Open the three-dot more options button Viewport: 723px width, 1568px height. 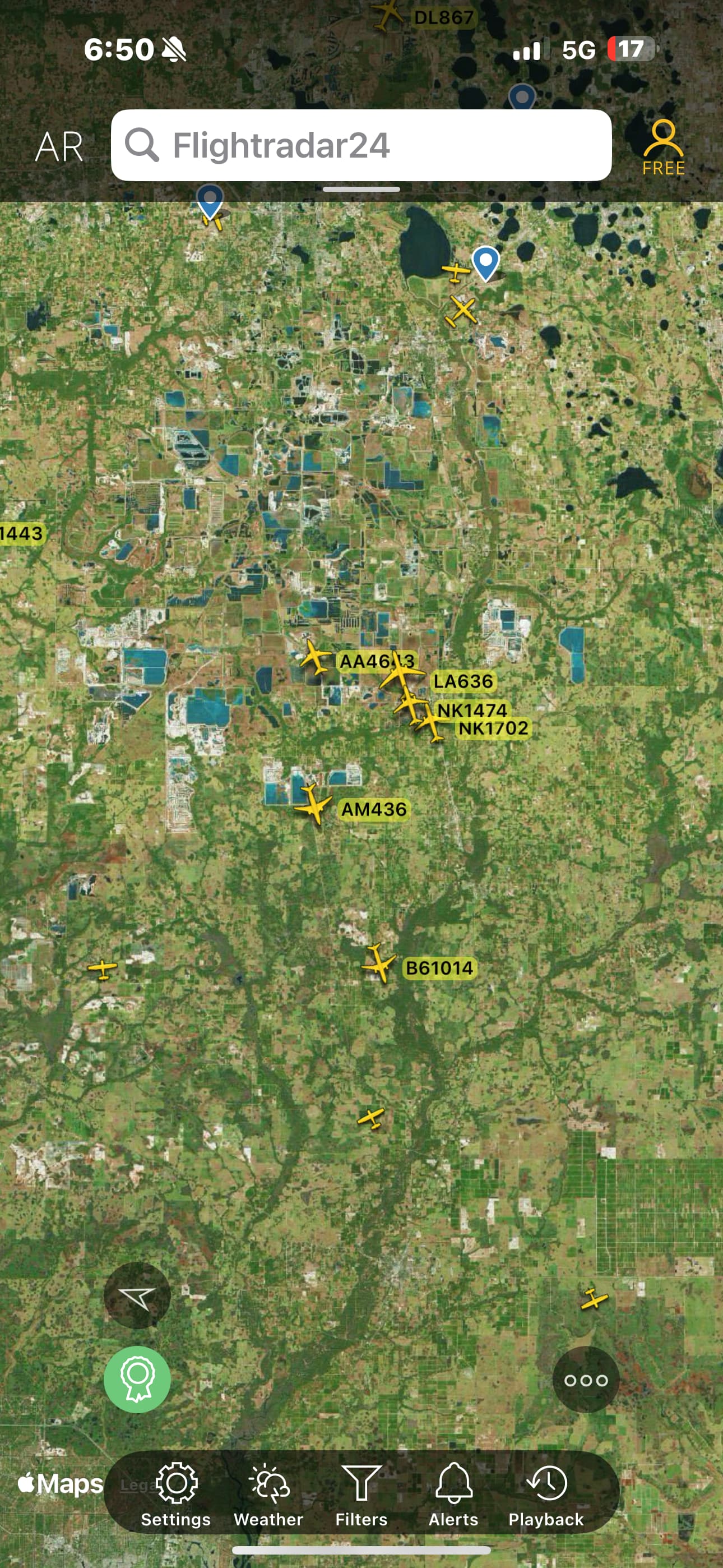[x=586, y=1380]
